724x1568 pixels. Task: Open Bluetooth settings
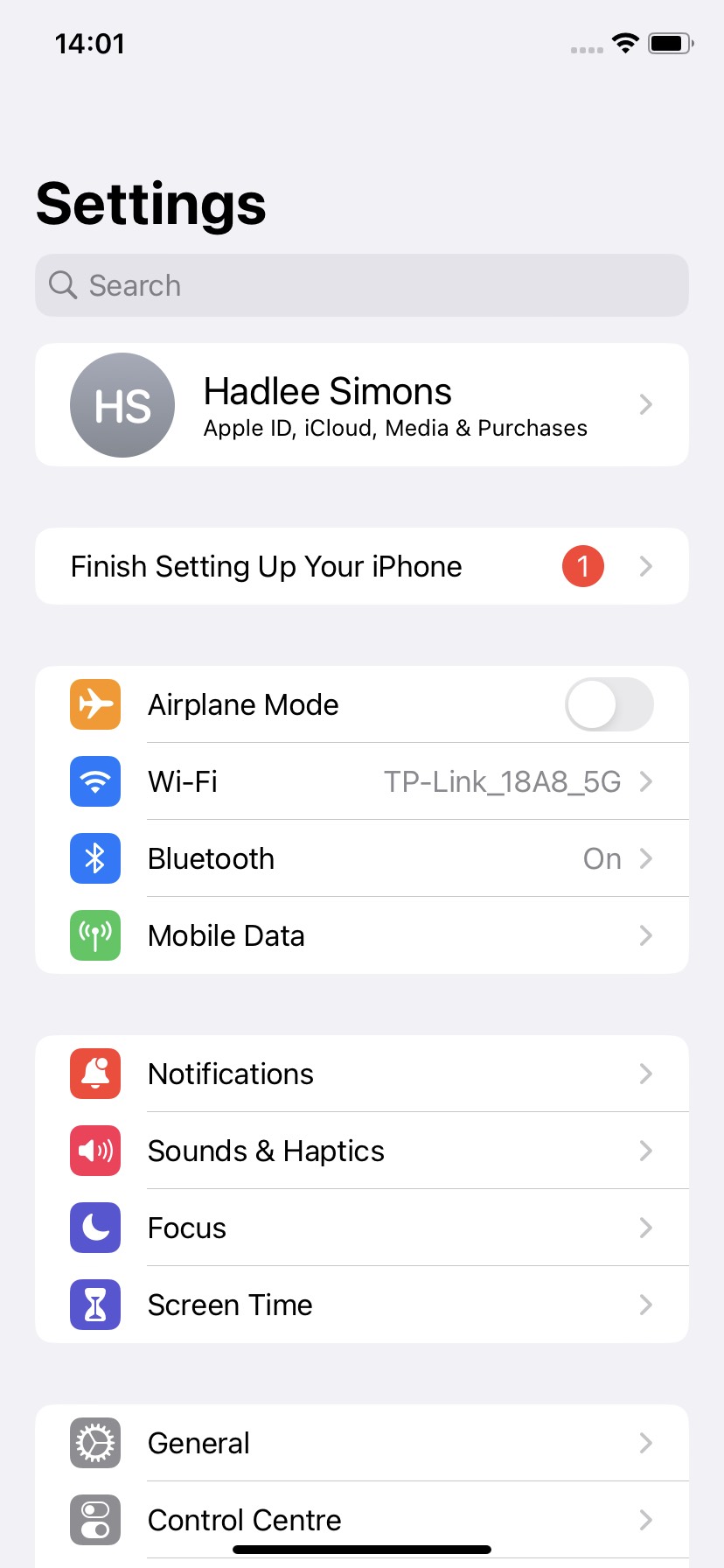pyautogui.click(x=361, y=858)
